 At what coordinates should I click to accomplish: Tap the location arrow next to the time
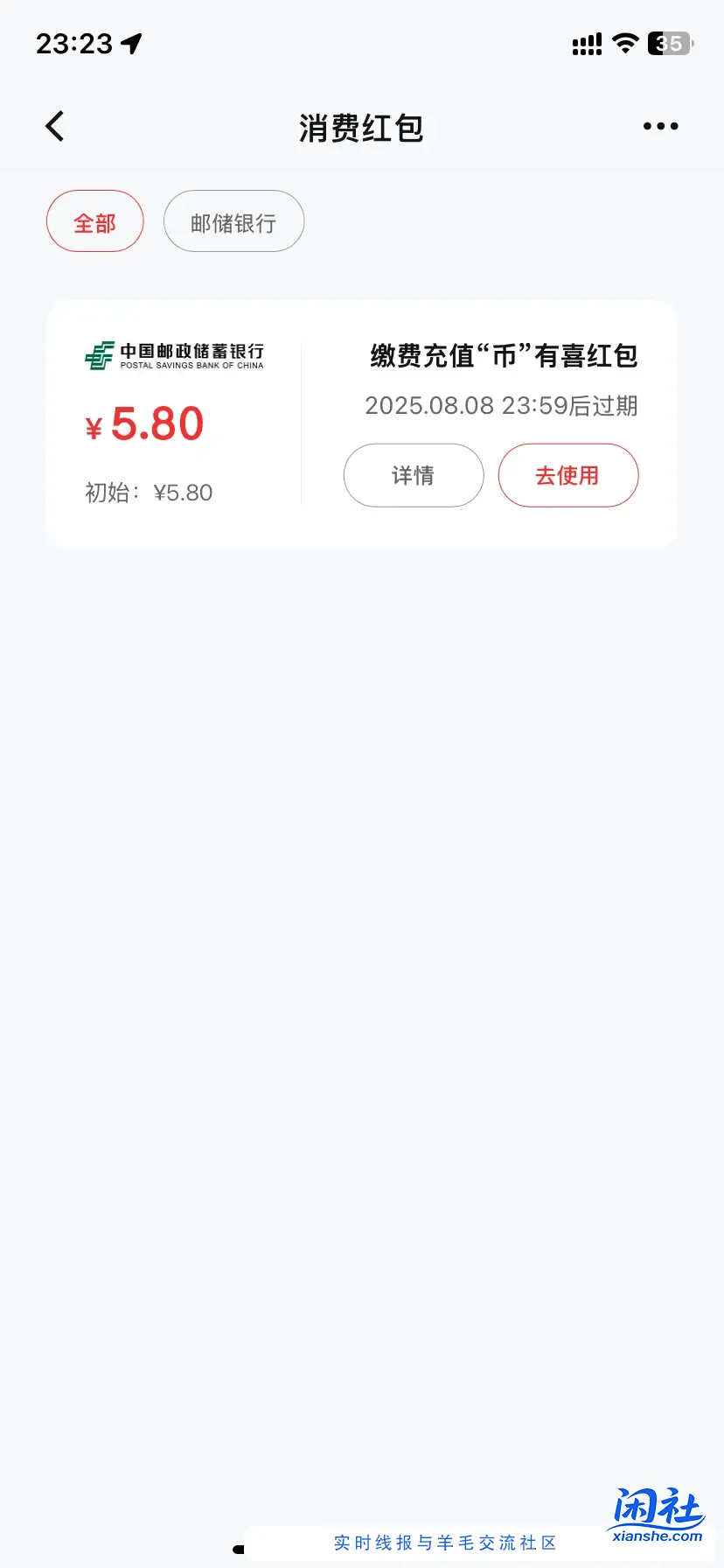(129, 43)
